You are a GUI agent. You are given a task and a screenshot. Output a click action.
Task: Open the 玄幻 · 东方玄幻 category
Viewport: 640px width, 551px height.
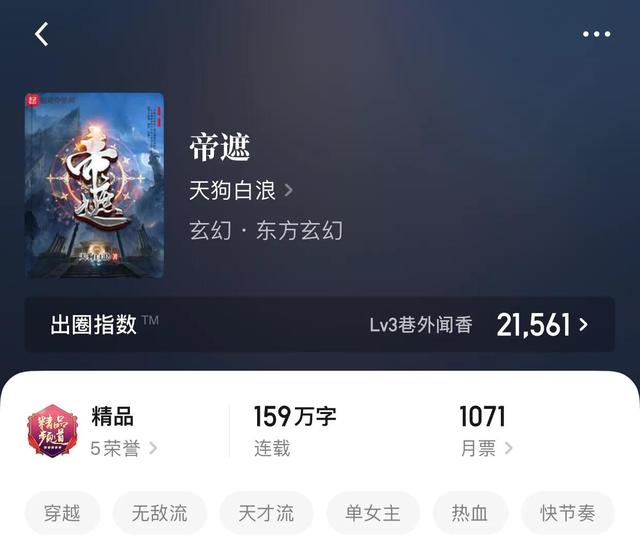pos(266,230)
